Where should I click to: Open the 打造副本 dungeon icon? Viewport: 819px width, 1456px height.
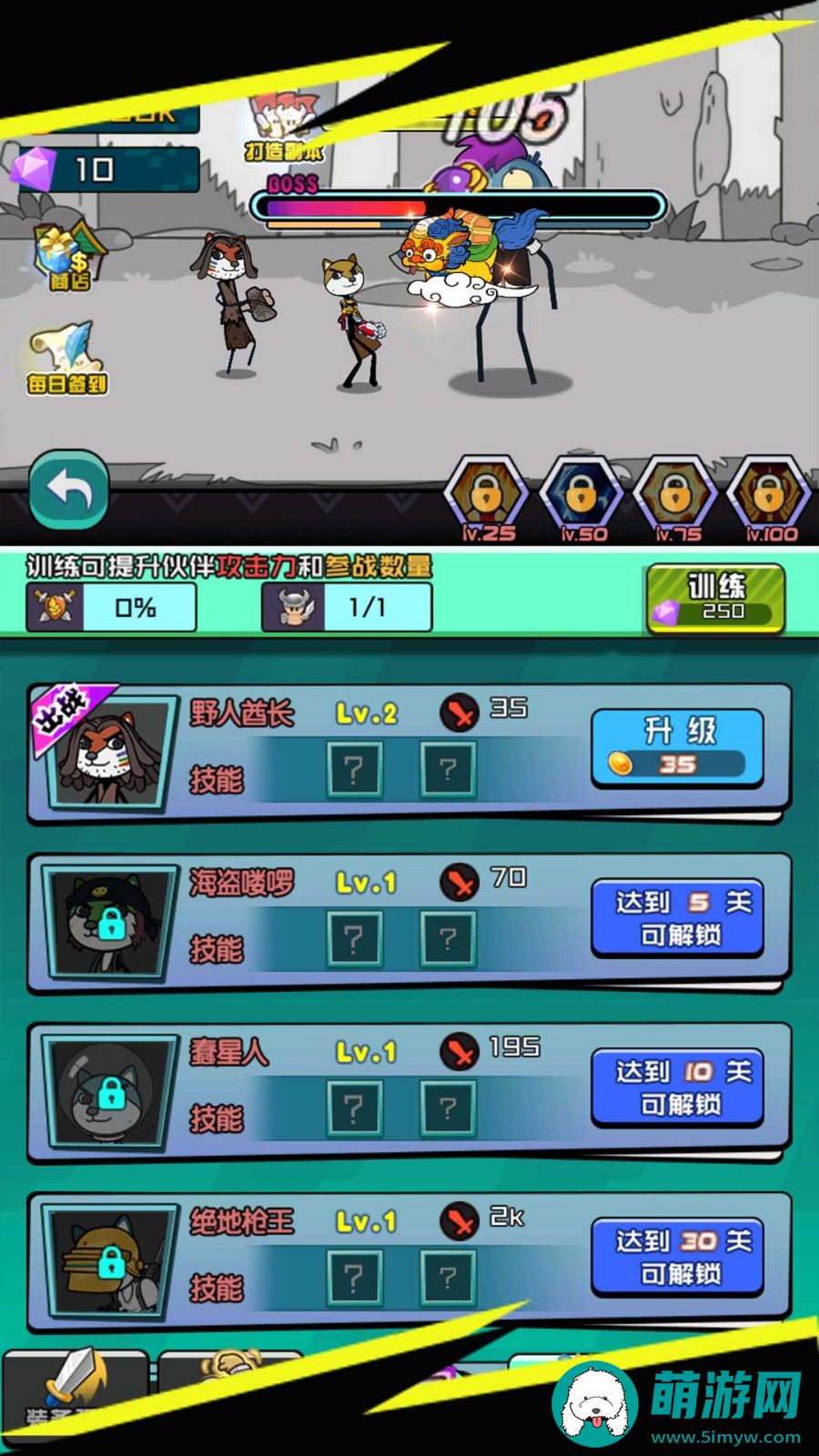tap(284, 127)
